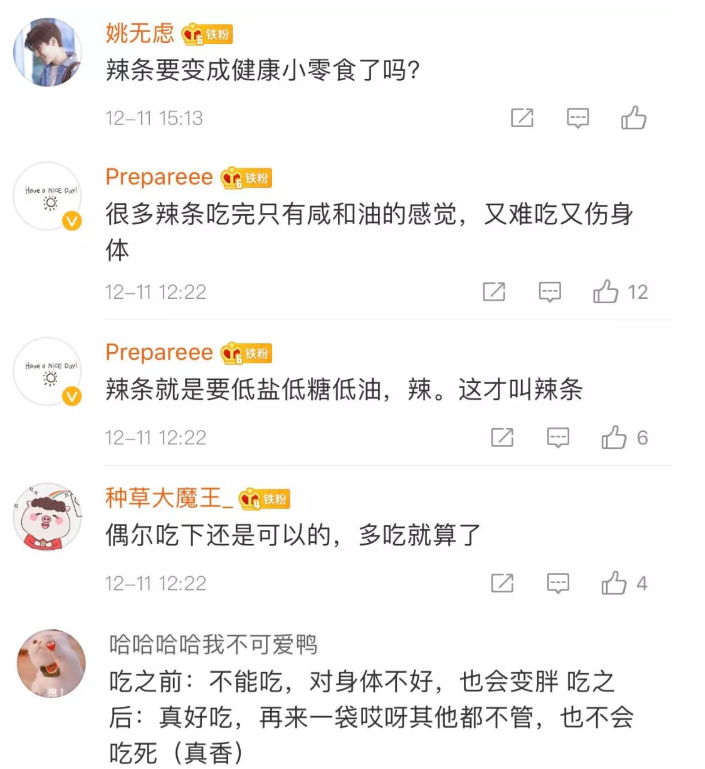This screenshot has width=705, height=769.
Task: Like the '低盐低糖低油' comment
Action: point(613,438)
